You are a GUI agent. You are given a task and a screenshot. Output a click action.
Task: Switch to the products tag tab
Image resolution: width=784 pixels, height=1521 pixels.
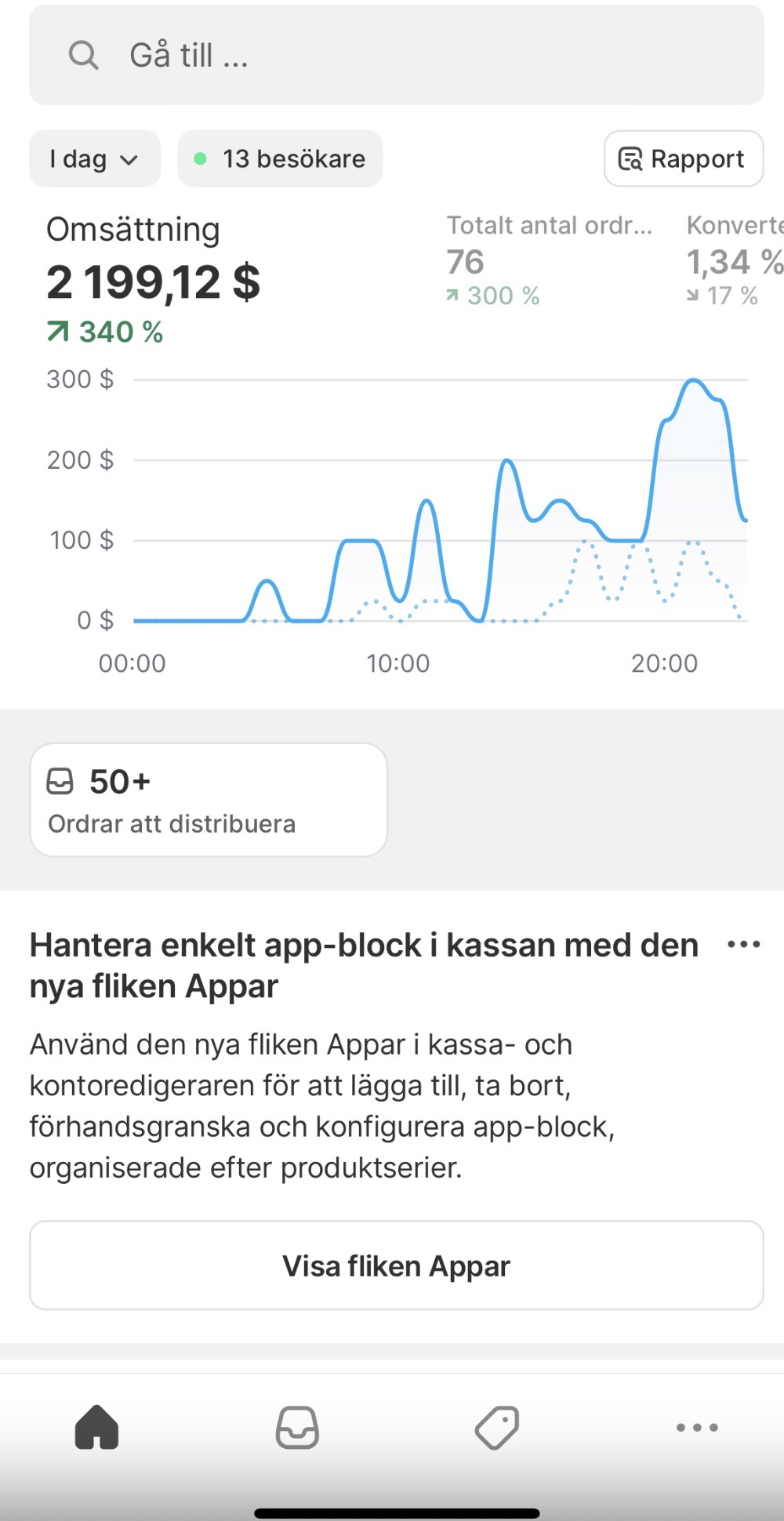point(497,1427)
